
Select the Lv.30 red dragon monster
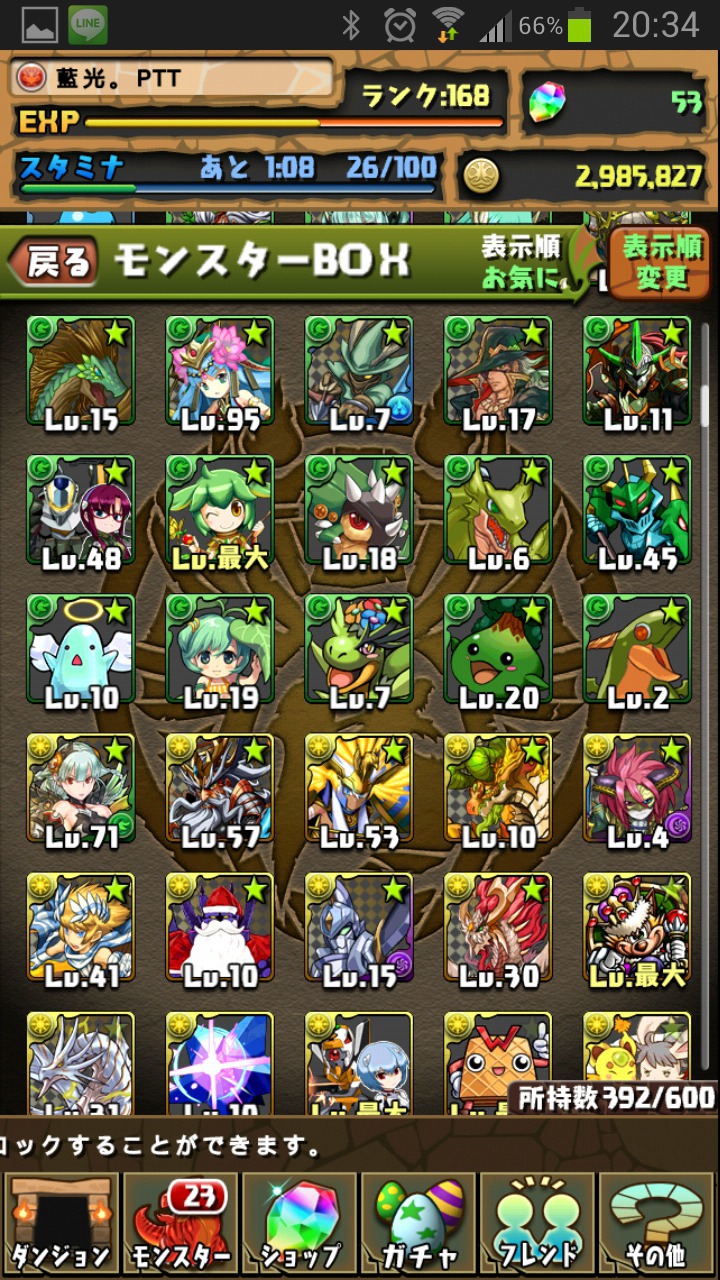[x=498, y=929]
